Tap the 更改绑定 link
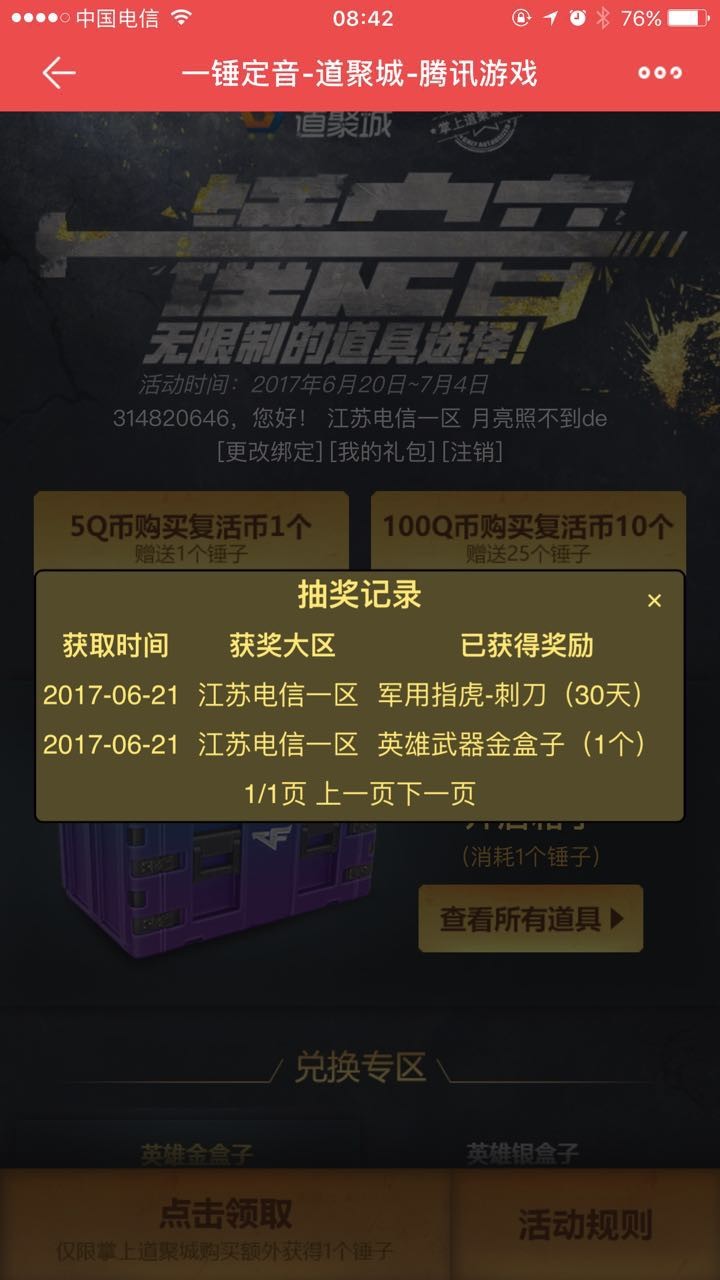The image size is (720, 1280). 271,451
